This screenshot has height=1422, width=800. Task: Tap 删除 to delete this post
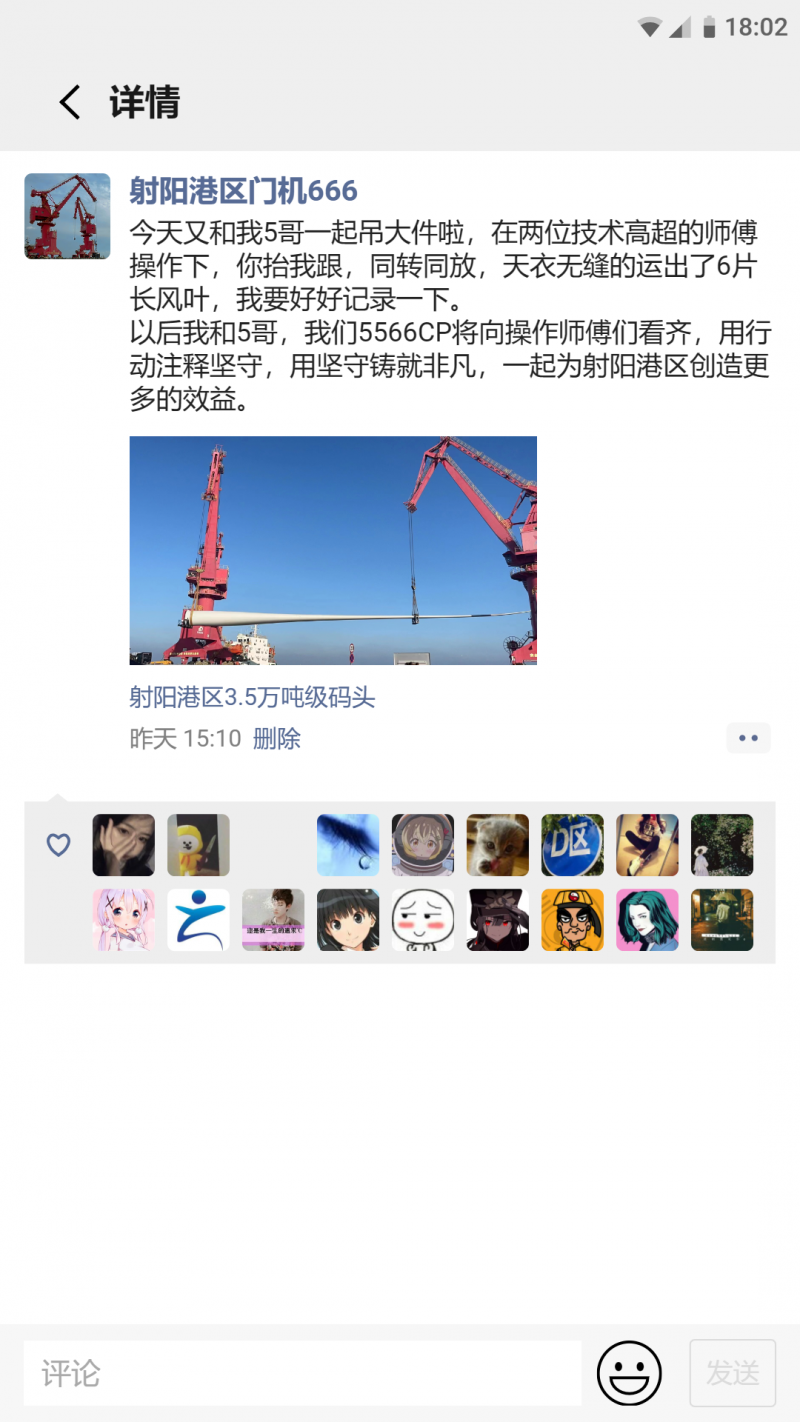click(277, 739)
